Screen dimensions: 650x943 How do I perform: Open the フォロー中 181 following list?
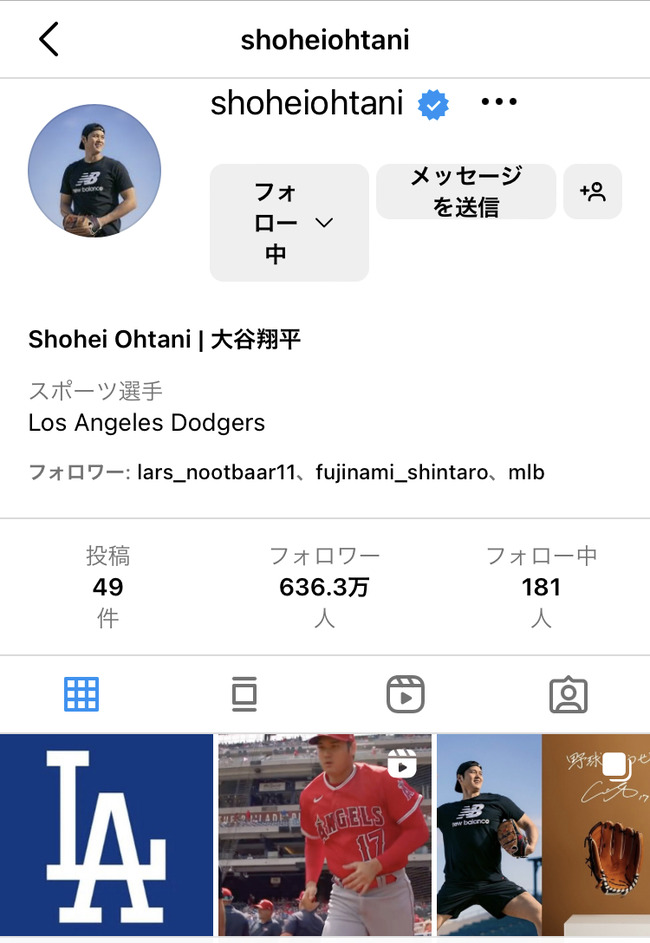coord(541,587)
